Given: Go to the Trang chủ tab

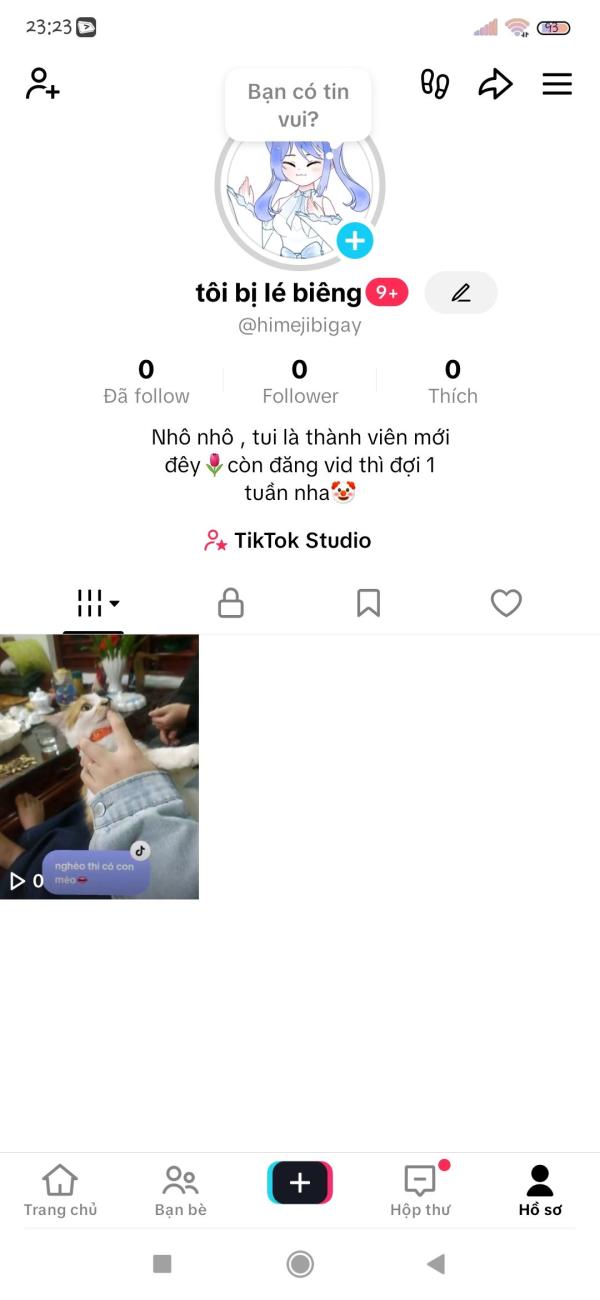Looking at the screenshot, I should pyautogui.click(x=60, y=1190).
